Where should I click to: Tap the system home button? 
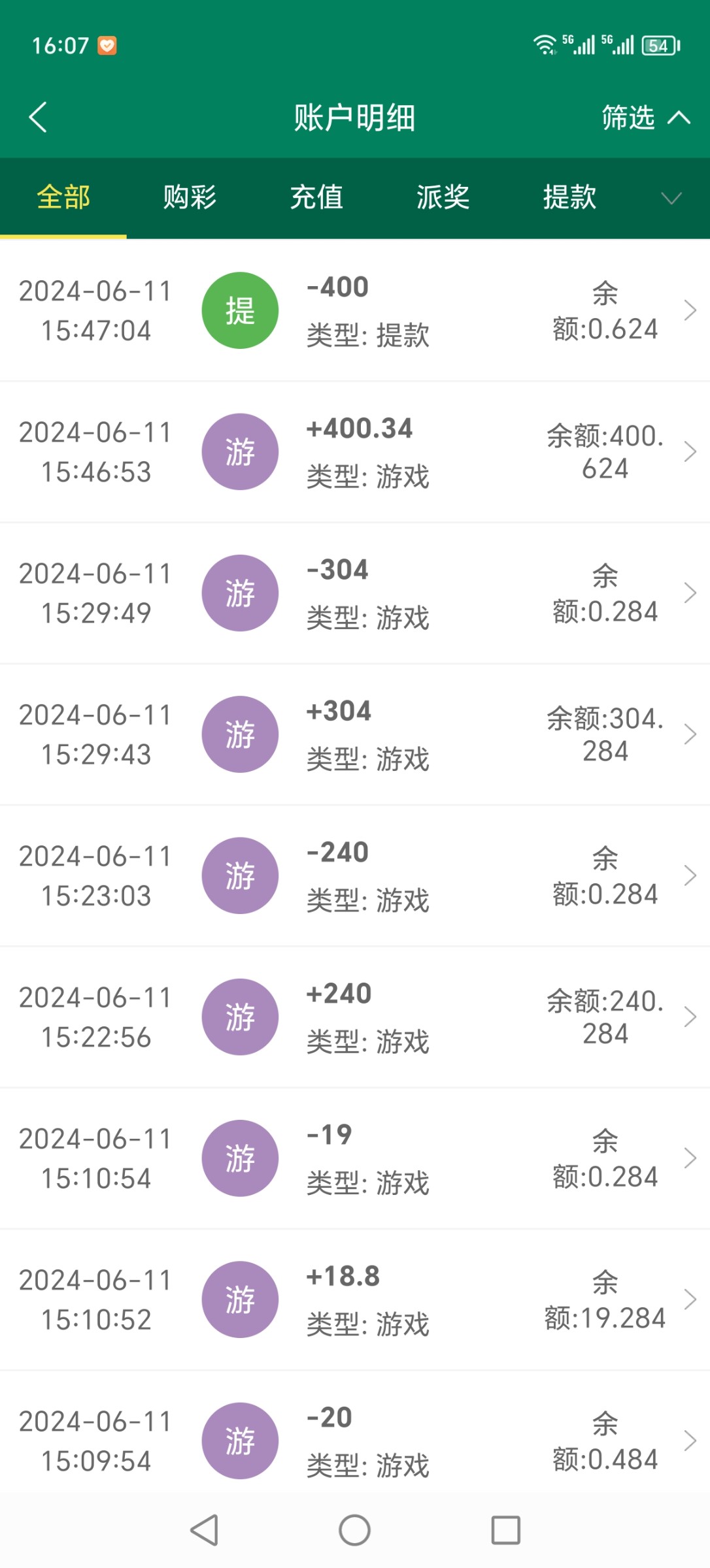tap(354, 1530)
